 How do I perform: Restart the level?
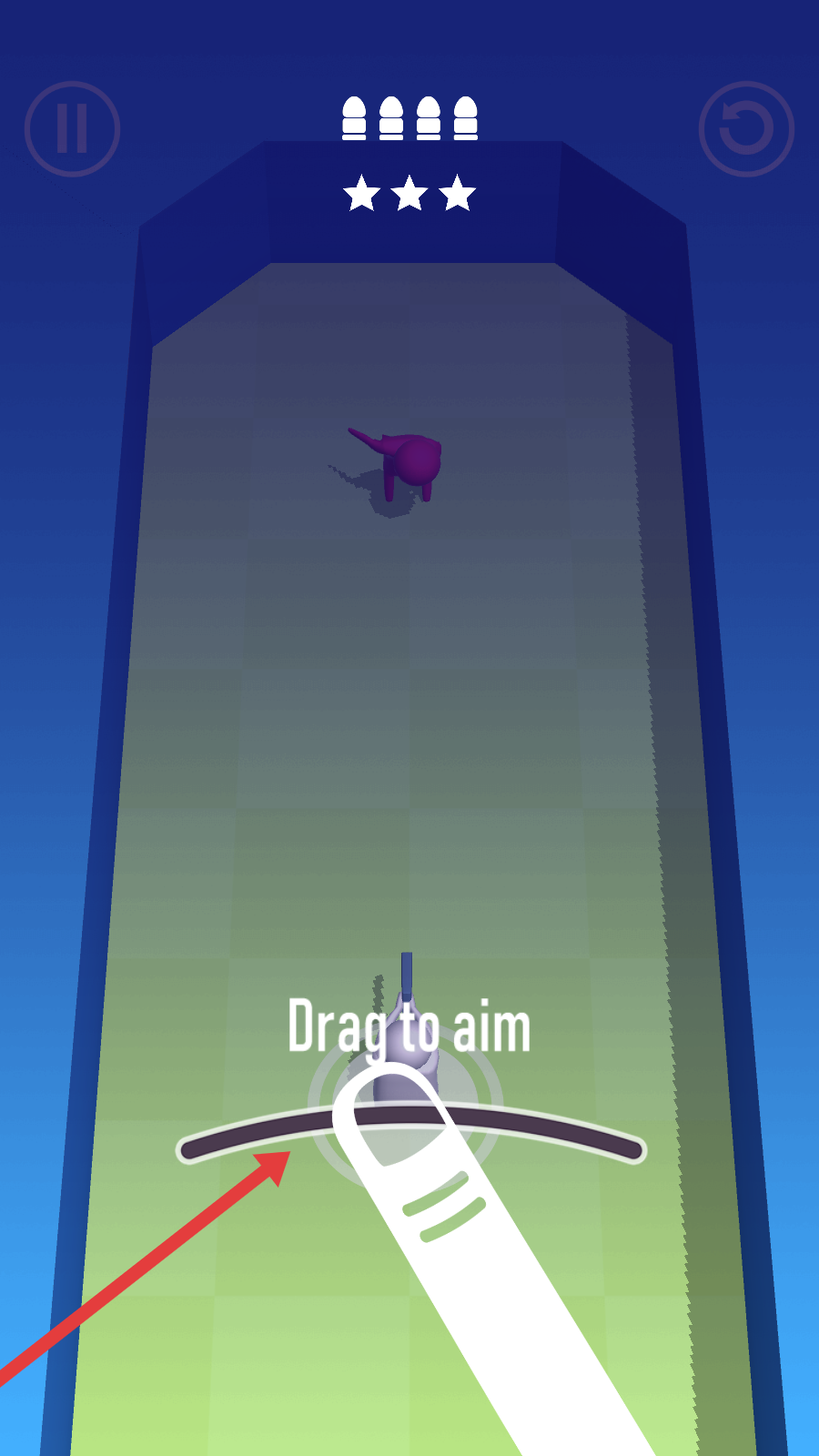746,128
